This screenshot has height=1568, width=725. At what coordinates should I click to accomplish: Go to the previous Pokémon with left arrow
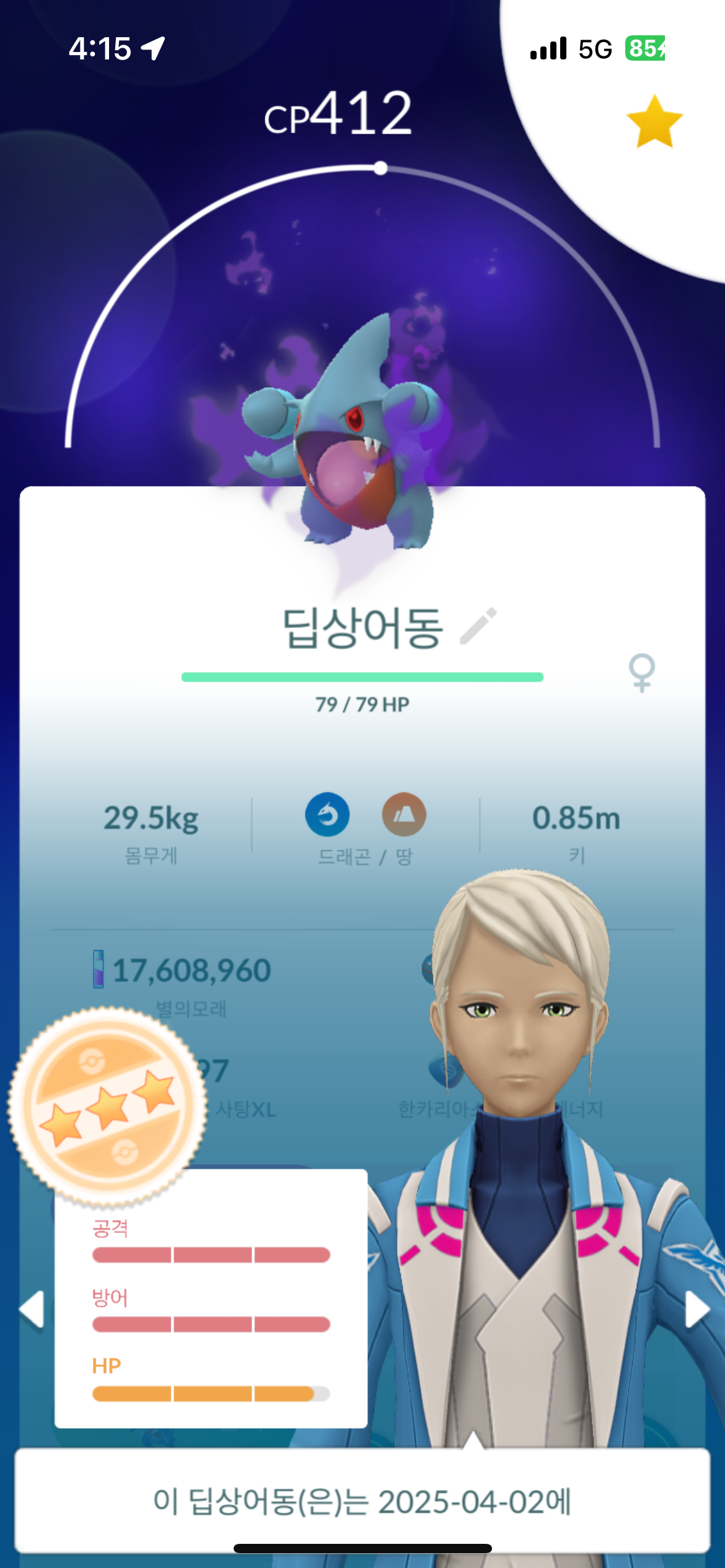pos(32,1309)
